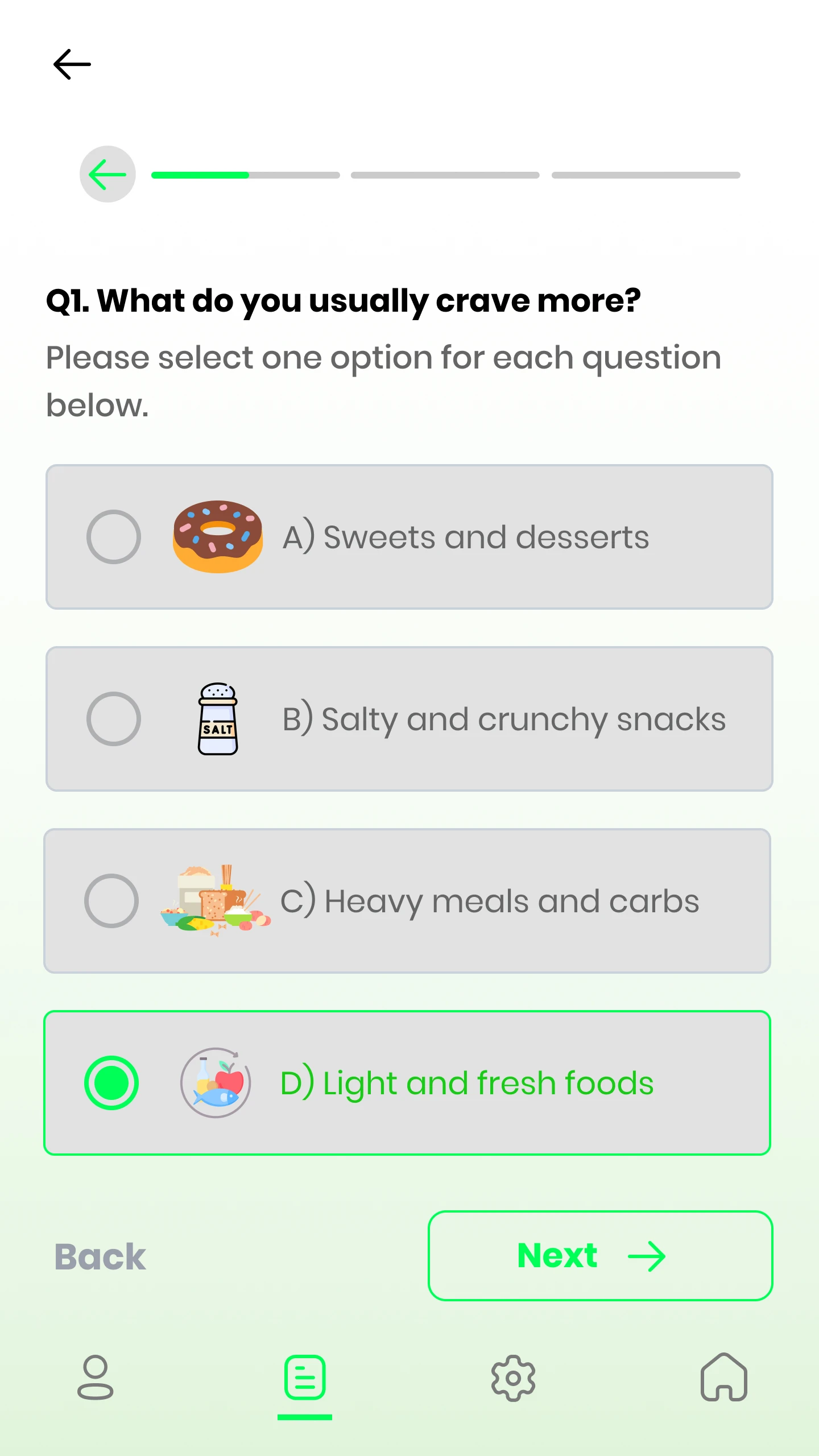Go to the home tab

coord(723,1378)
